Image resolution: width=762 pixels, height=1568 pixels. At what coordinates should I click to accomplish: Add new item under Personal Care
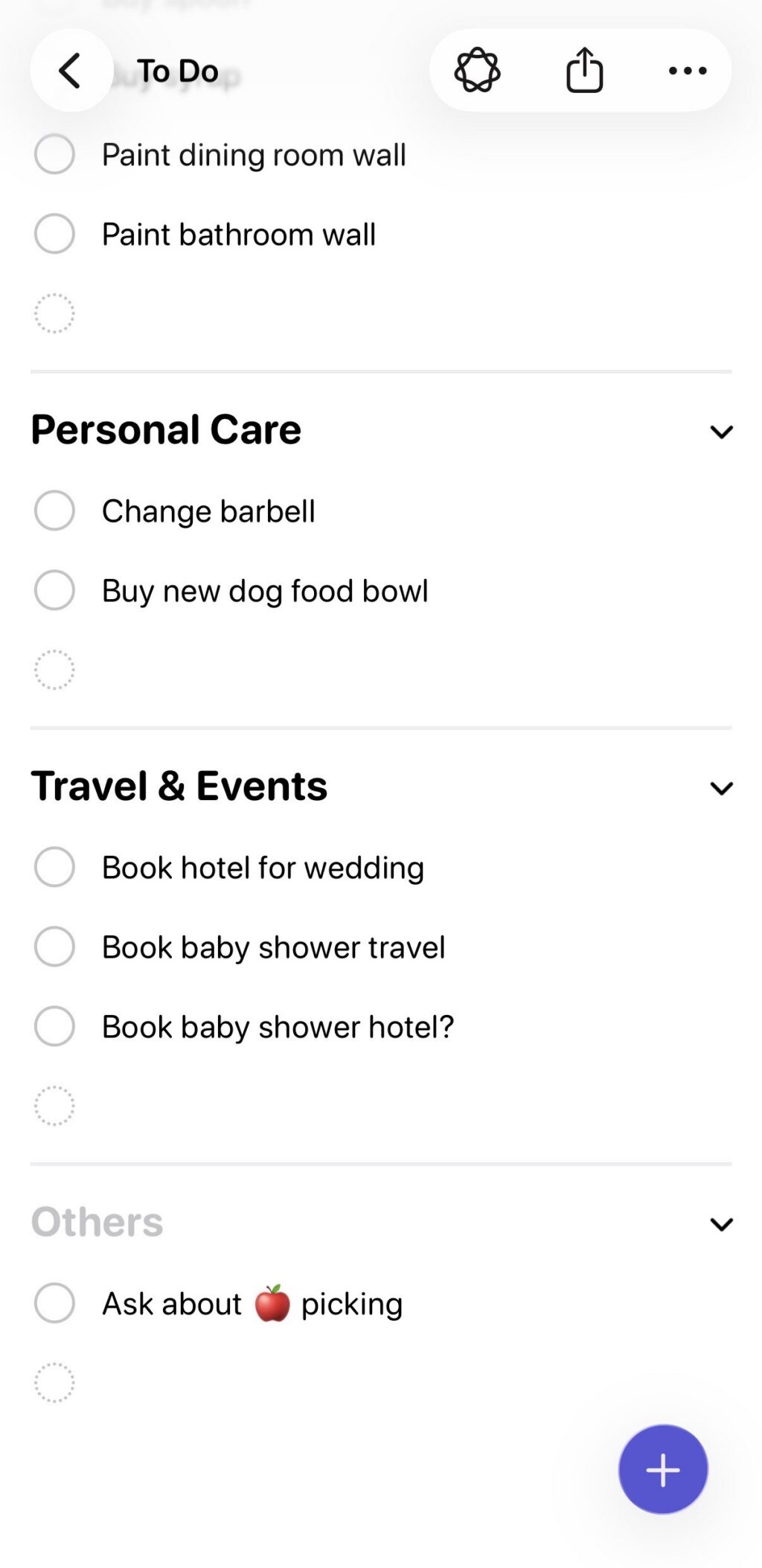point(54,670)
